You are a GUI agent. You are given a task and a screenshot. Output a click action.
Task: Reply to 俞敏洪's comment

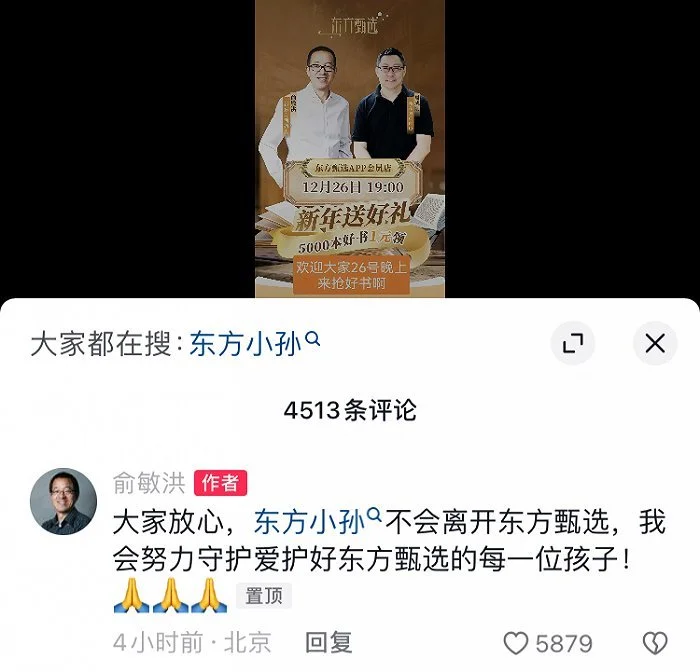(x=329, y=642)
